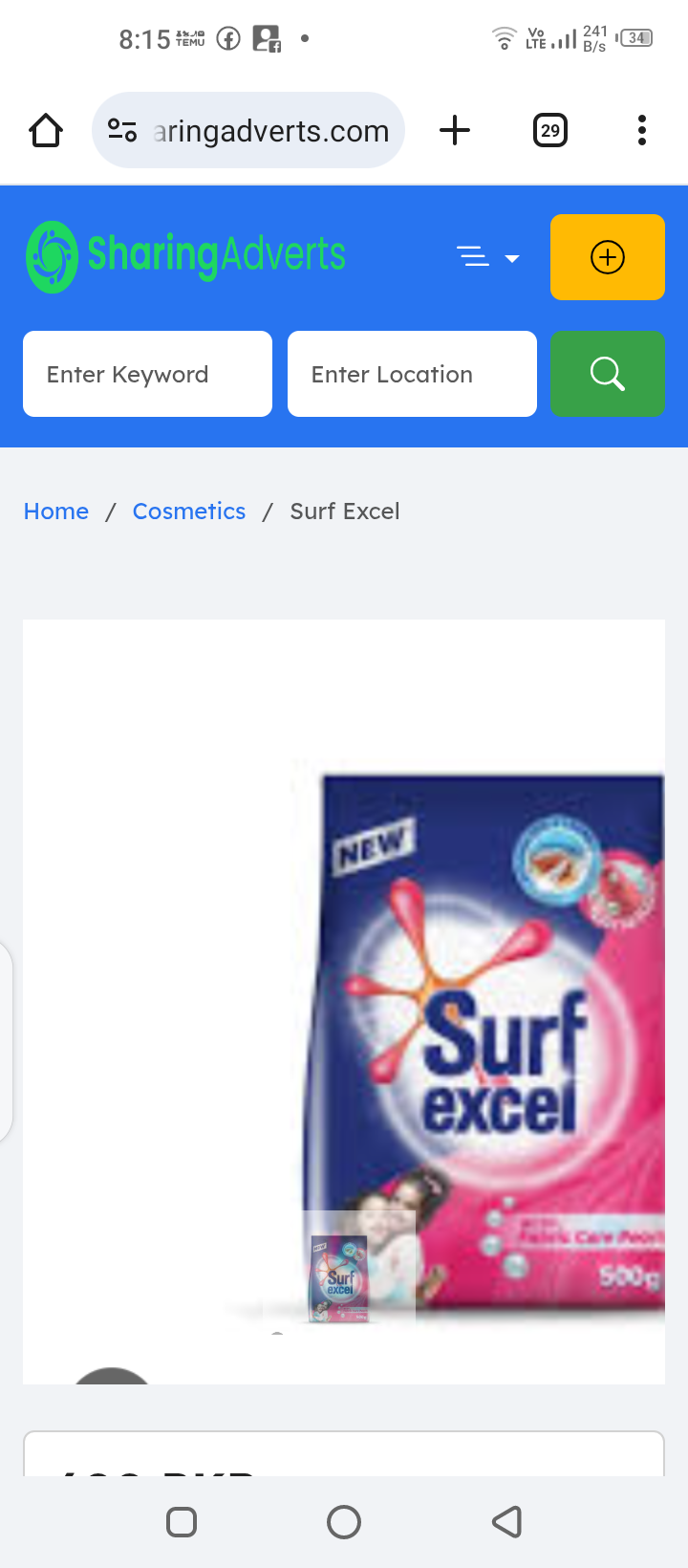Open recent apps from the navigation bar
This screenshot has height=1568, width=688.
click(182, 1521)
